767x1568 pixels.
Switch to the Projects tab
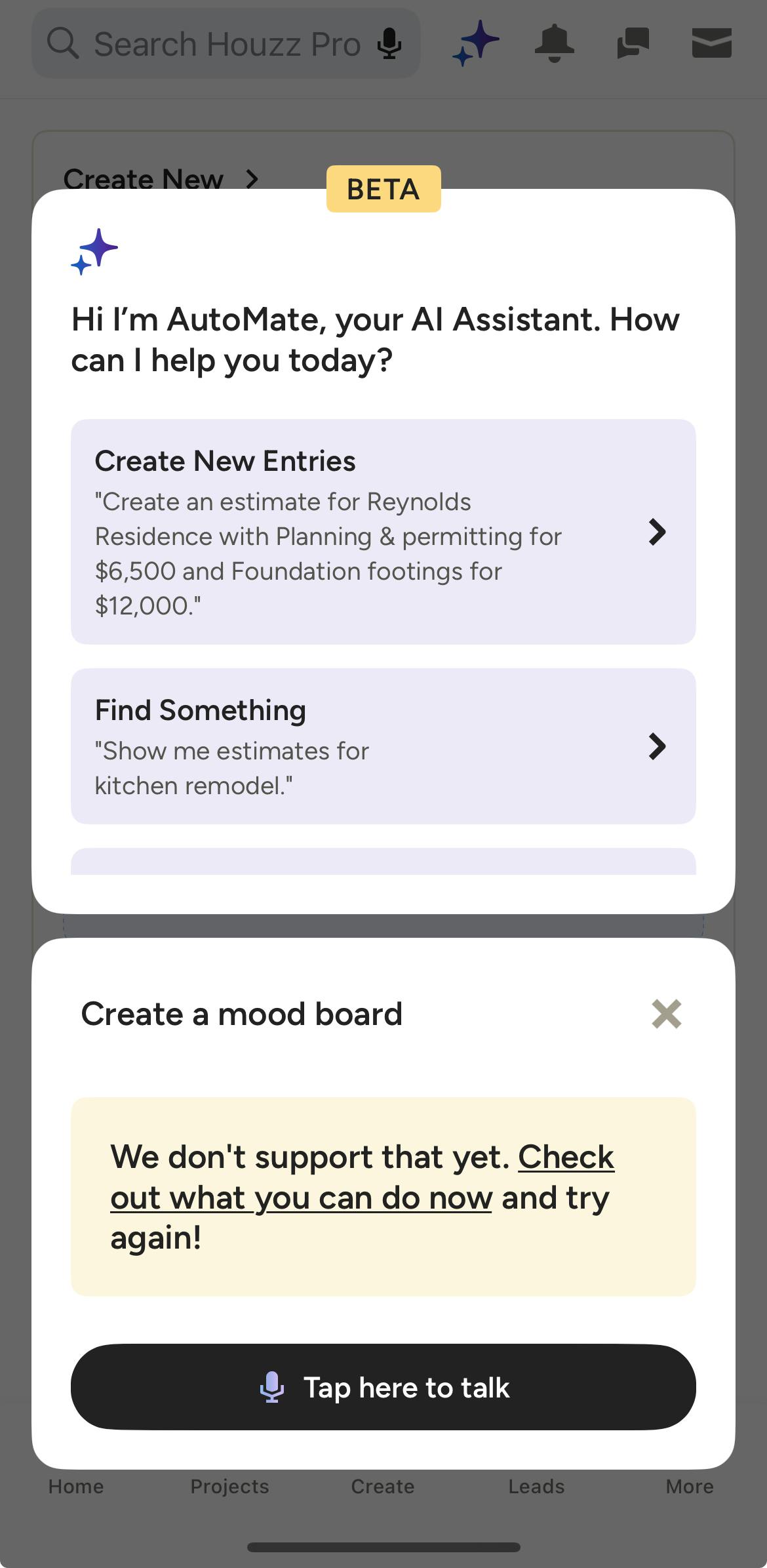tap(229, 1486)
